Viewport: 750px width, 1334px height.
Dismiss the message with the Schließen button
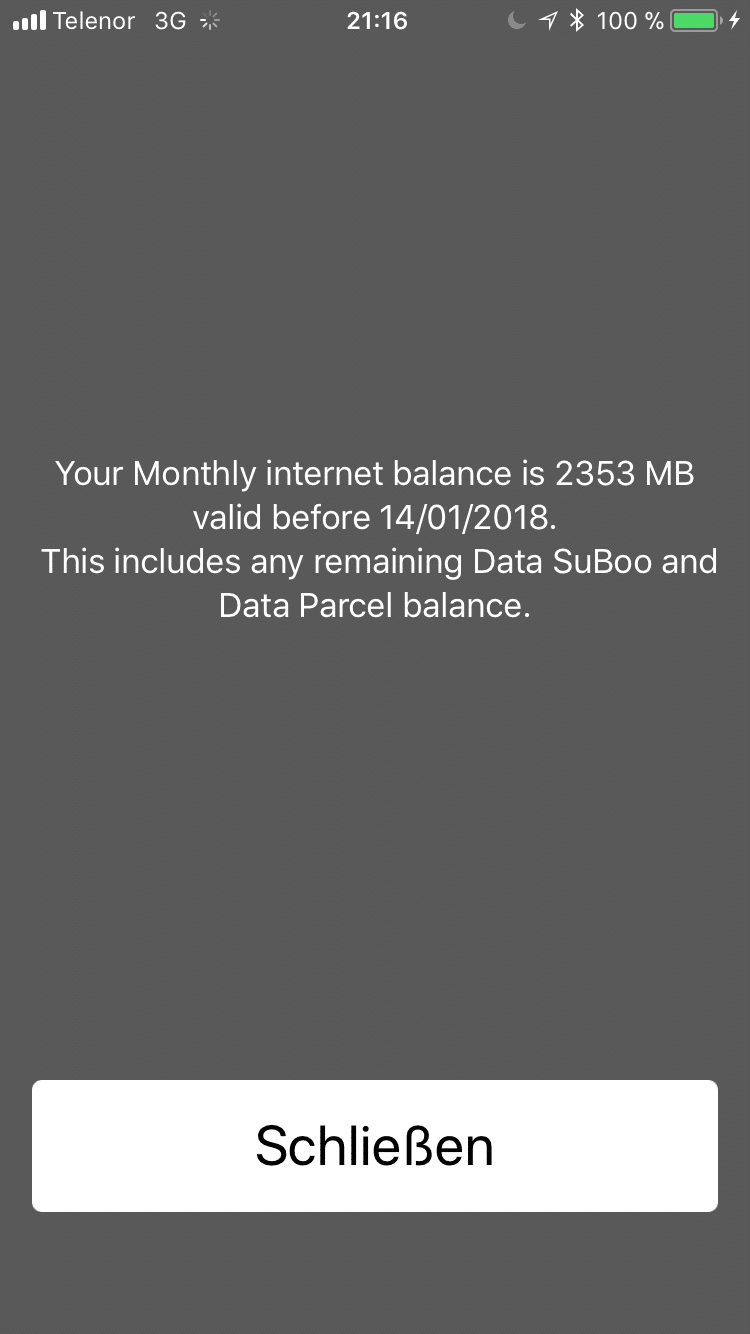click(x=375, y=1146)
